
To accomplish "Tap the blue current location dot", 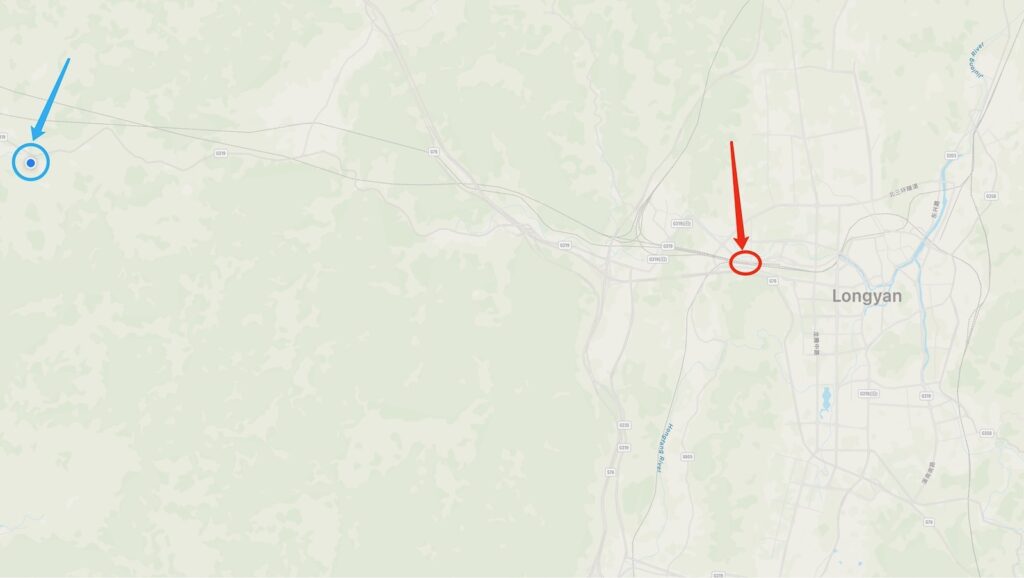I will (31, 162).
